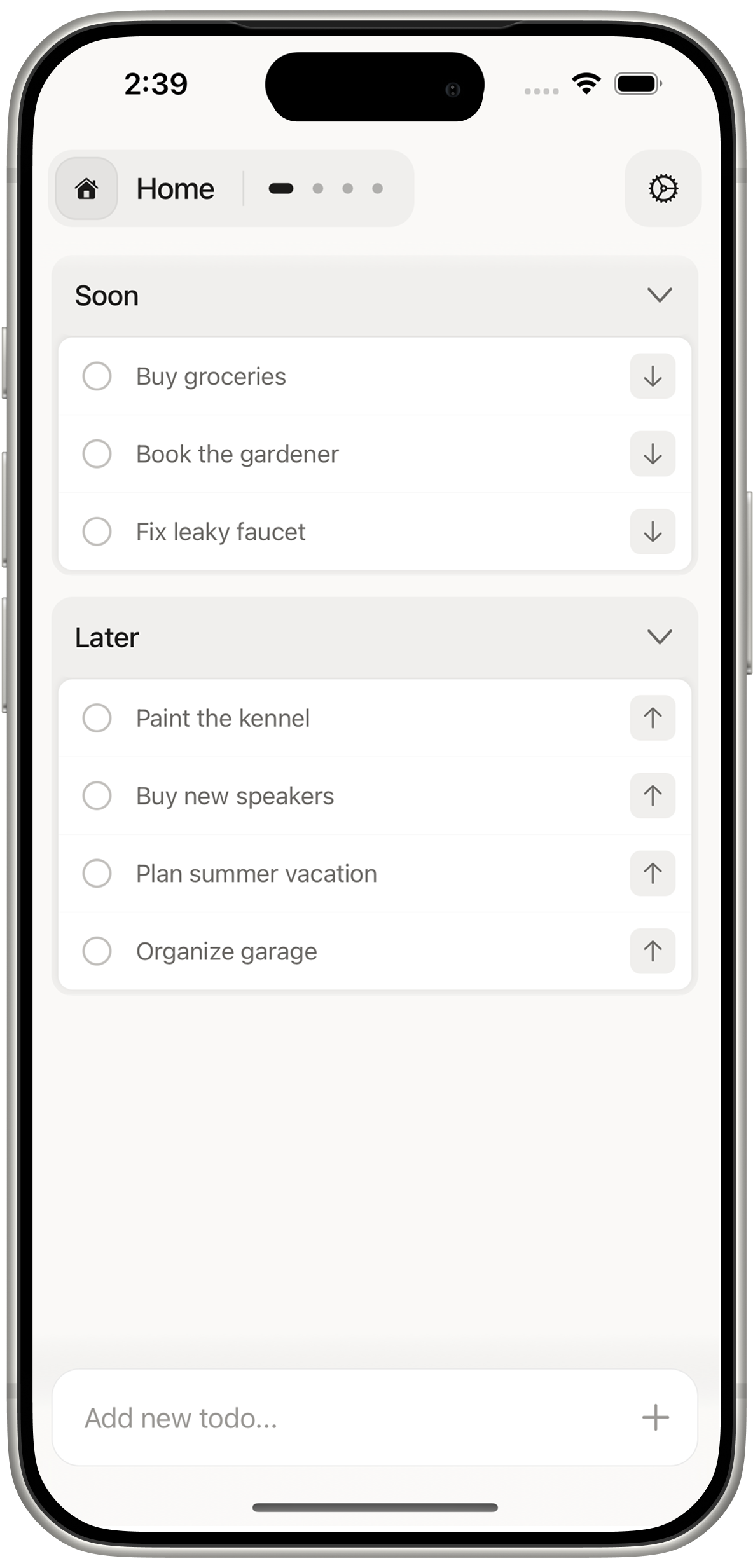Viewport: 753px width, 1568px height.
Task: Mark Buy new speakers as done
Action: pyautogui.click(x=97, y=796)
